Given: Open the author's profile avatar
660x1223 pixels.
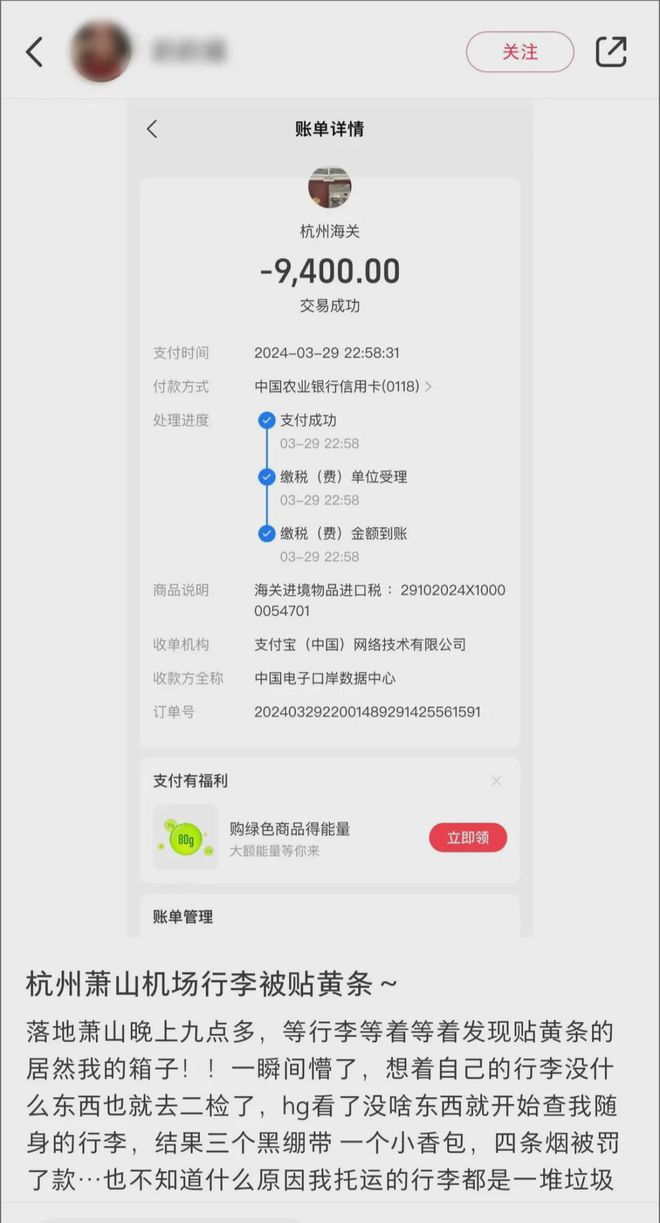Looking at the screenshot, I should (101, 51).
